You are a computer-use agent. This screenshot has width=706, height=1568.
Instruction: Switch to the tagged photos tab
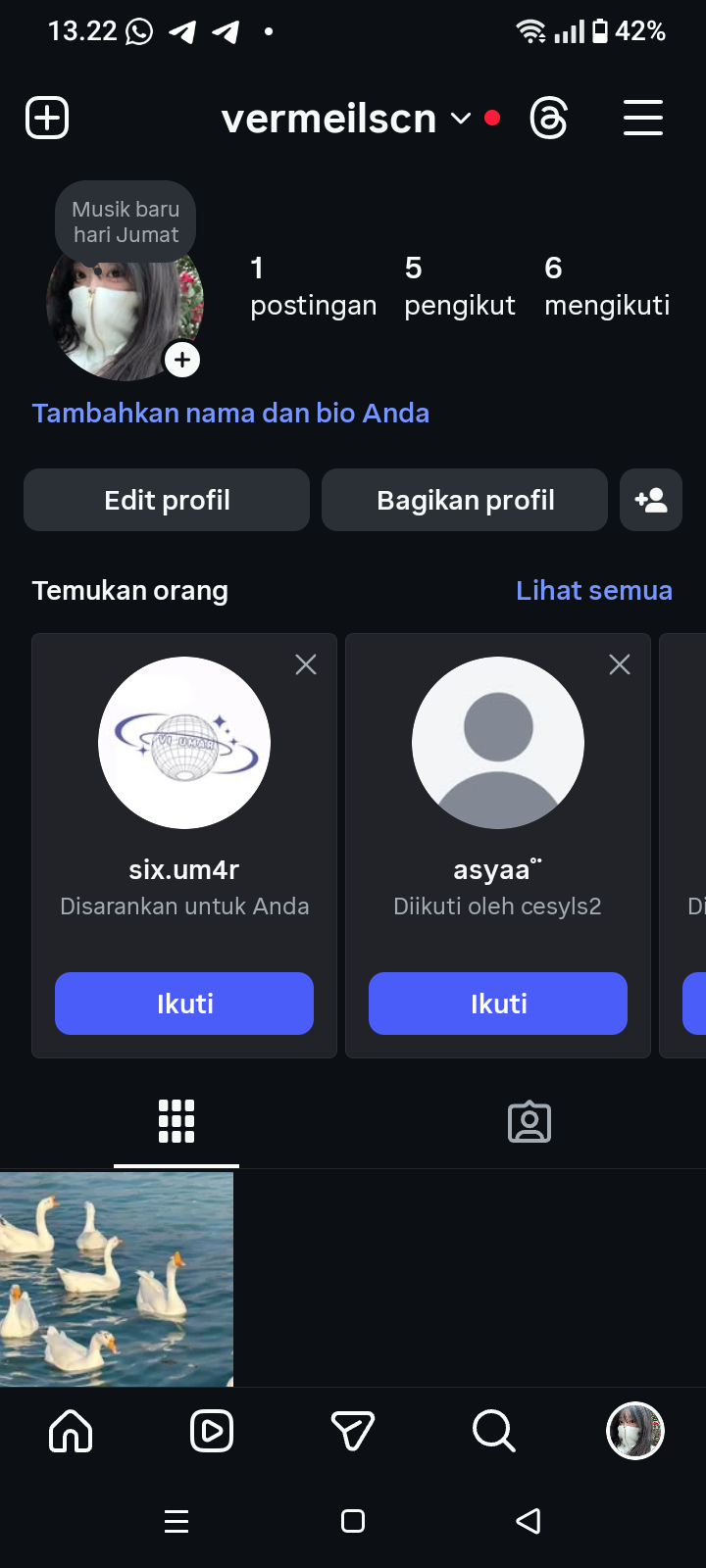coord(529,1122)
